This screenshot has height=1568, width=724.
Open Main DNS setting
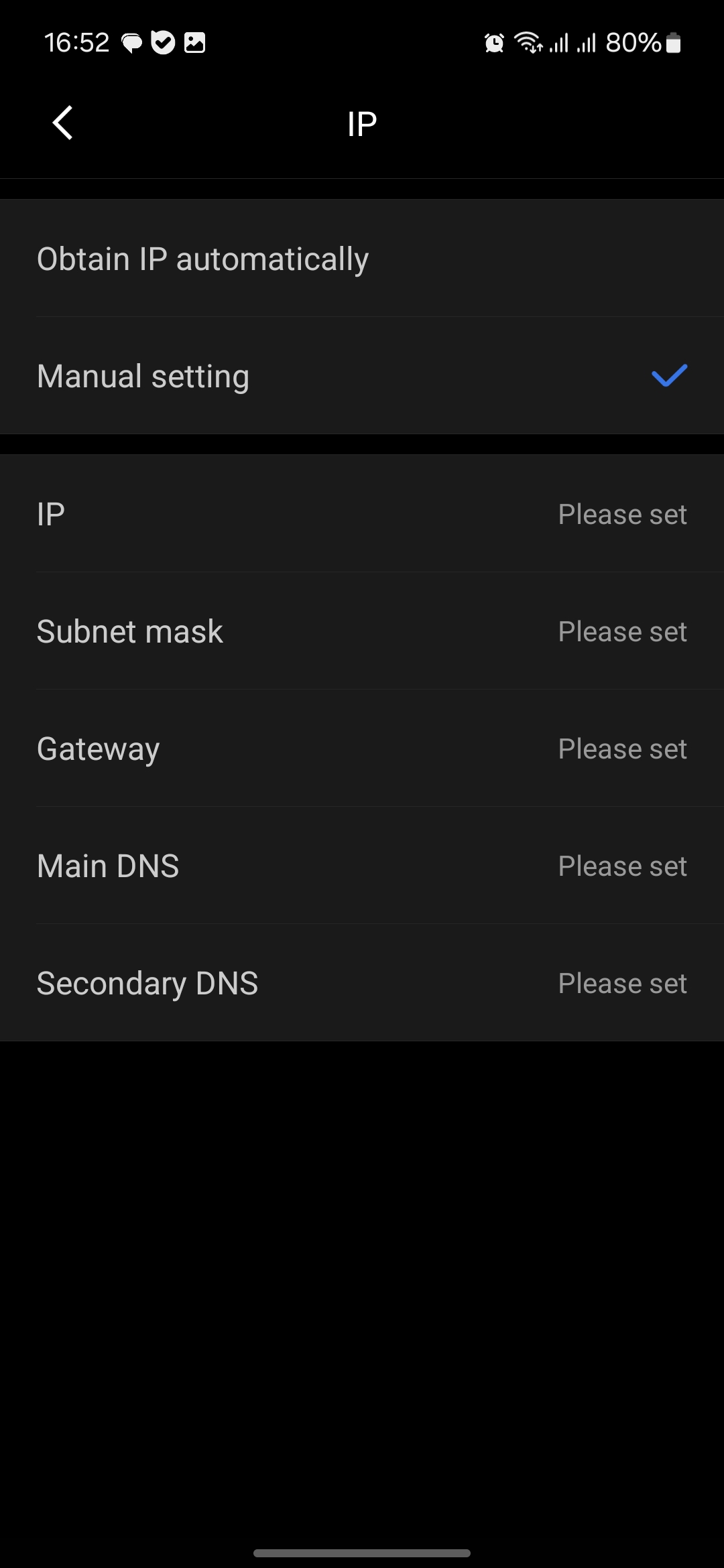point(362,866)
